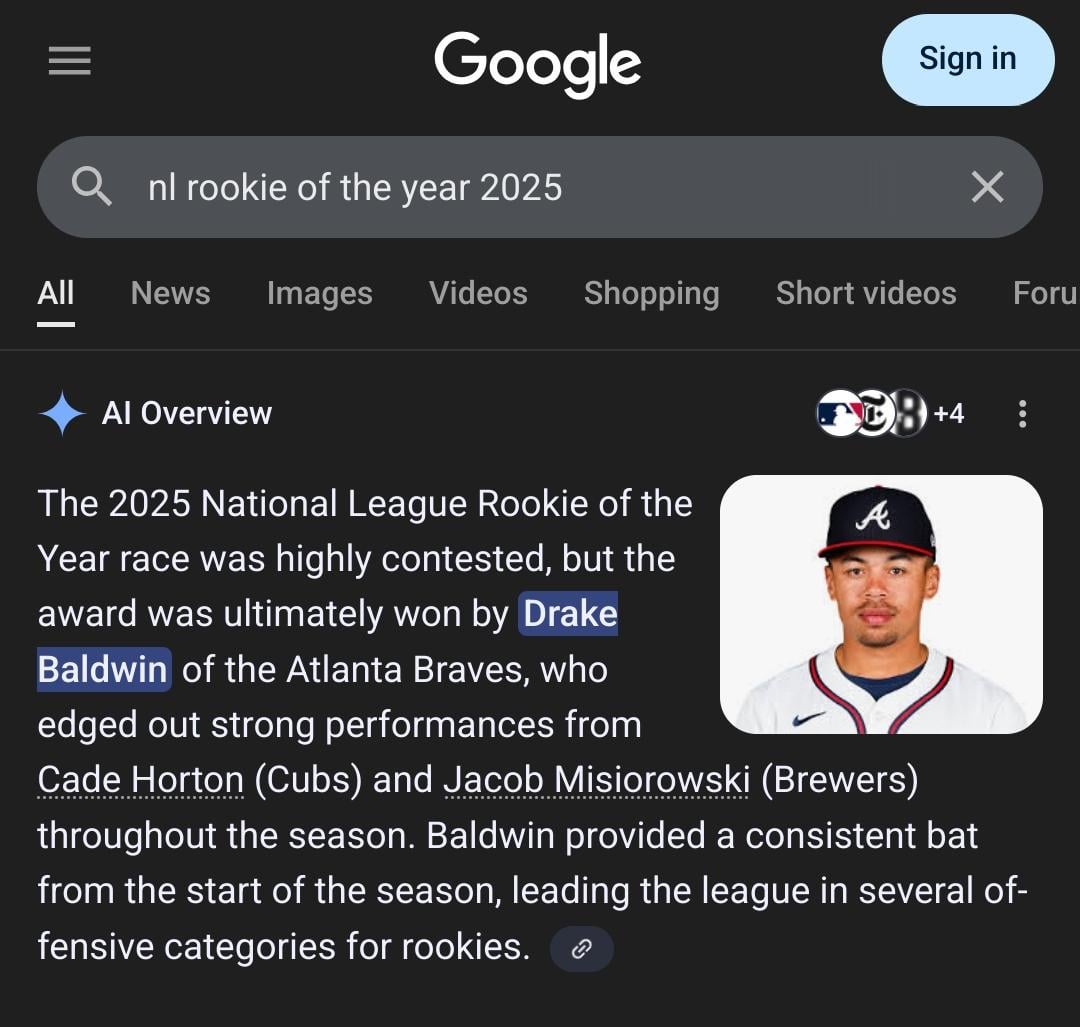Tap the link icon after the overview paragraph

[581, 949]
